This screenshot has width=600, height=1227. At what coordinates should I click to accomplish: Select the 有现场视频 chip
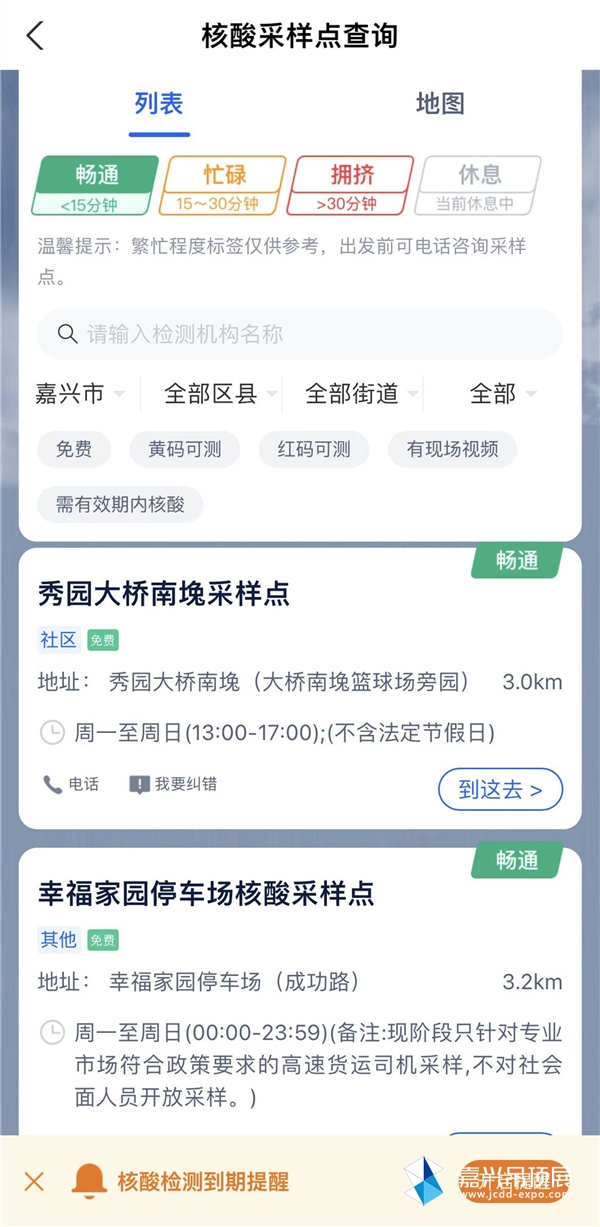[x=452, y=449]
